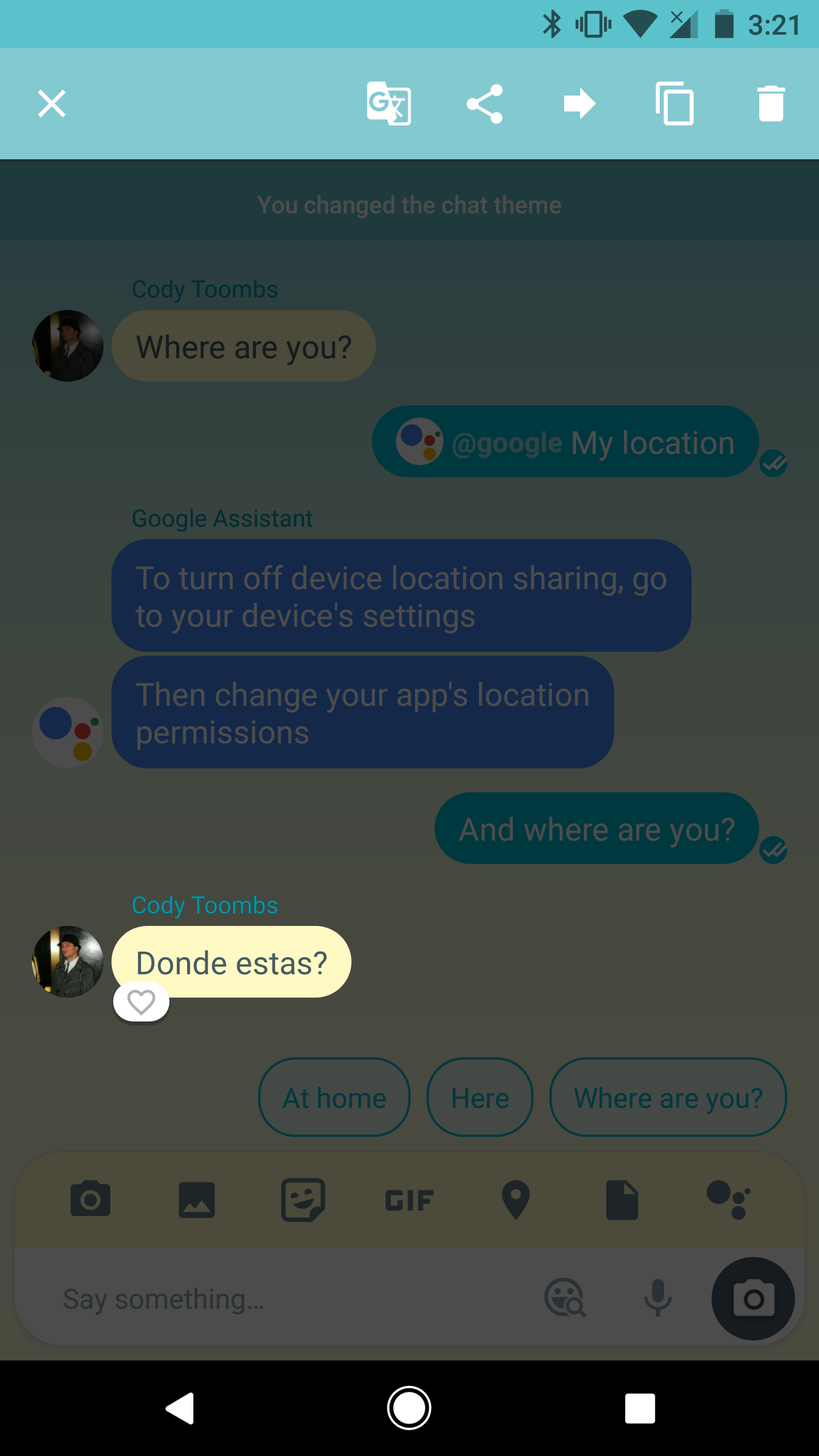Attach a file to the chat
This screenshot has height=1456, width=819.
622,1199
